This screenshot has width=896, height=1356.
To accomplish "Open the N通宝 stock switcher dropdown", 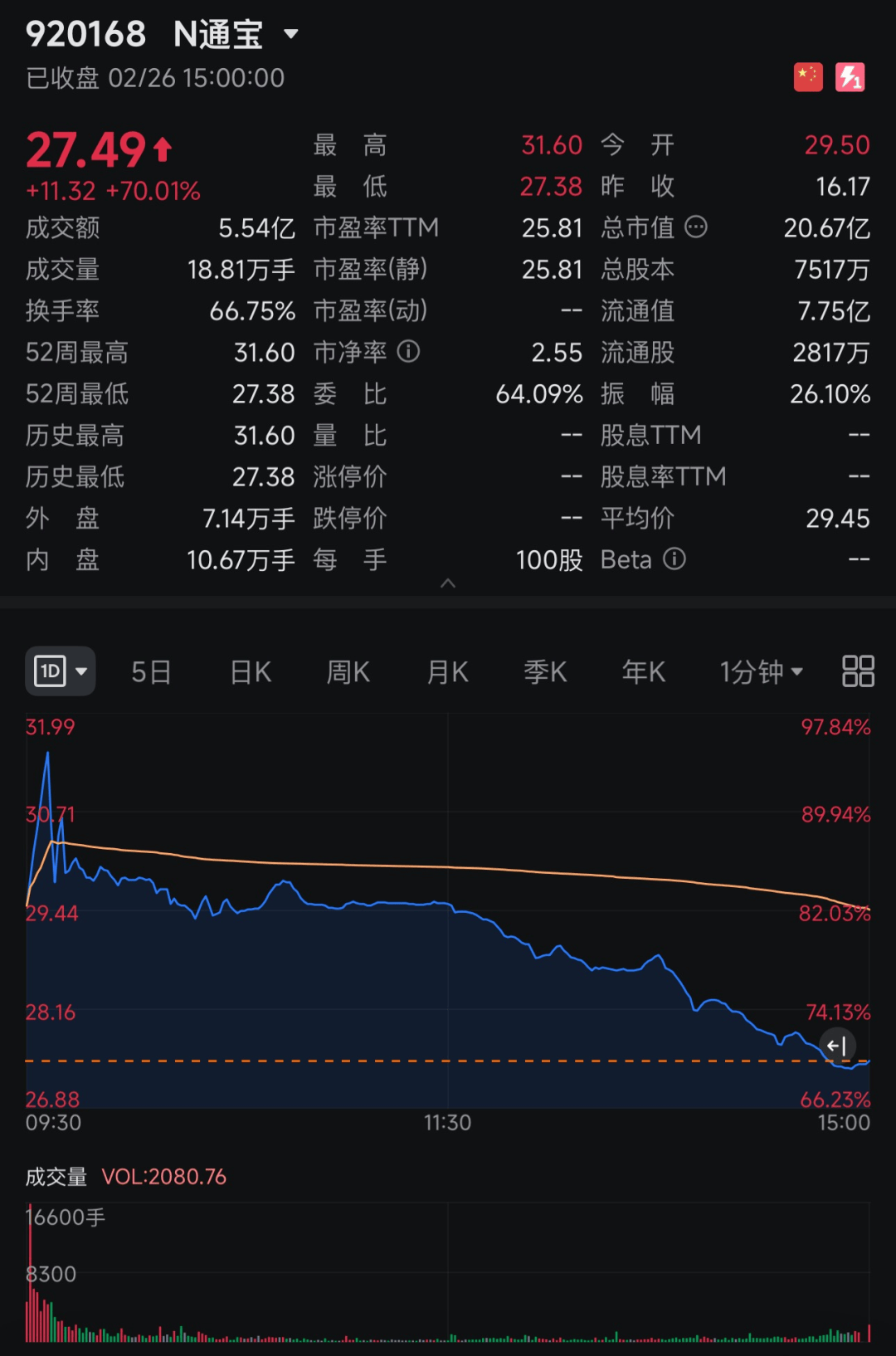I will pos(290,34).
